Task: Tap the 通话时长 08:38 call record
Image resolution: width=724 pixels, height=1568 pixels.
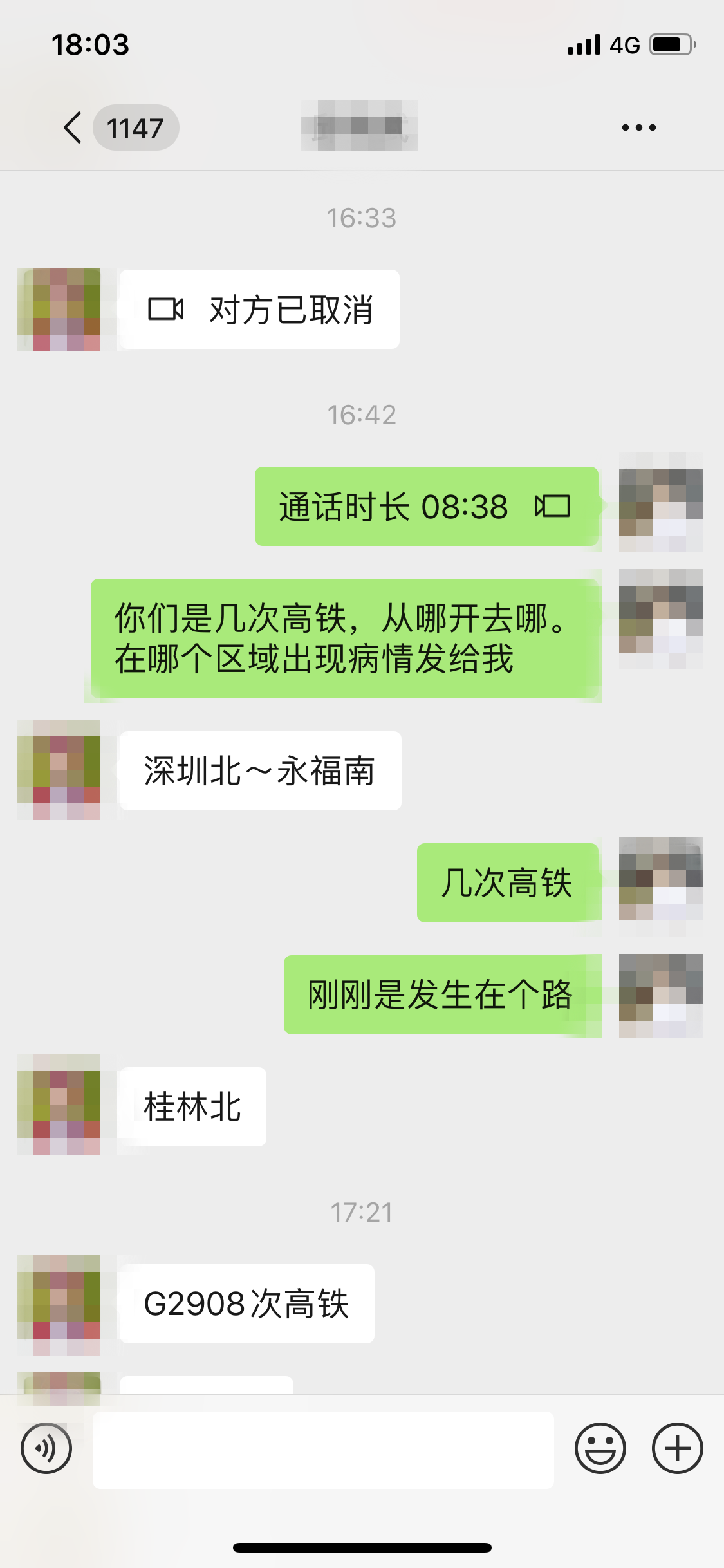Action: click(427, 507)
